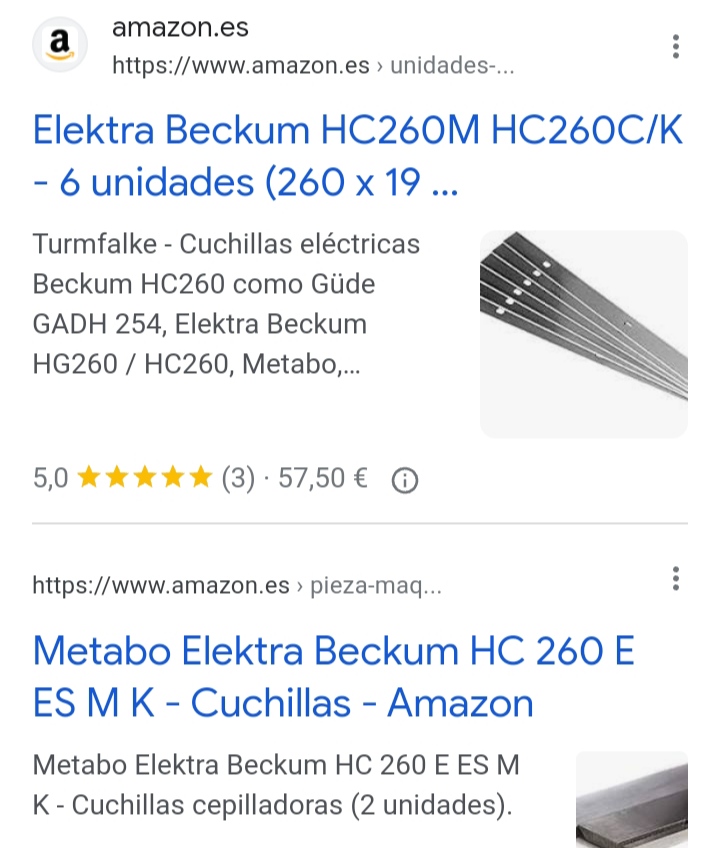The width and height of the screenshot is (712, 848).
Task: Open the overflow menu for pieza-maq result
Action: (676, 578)
